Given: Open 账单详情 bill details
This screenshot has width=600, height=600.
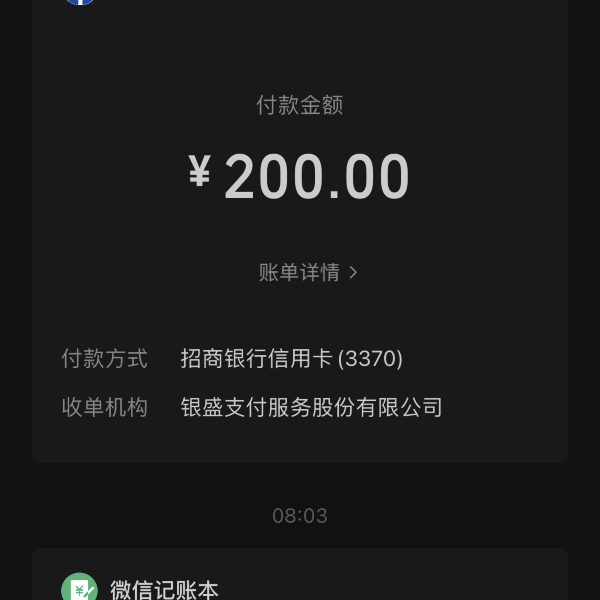Looking at the screenshot, I should (308, 272).
